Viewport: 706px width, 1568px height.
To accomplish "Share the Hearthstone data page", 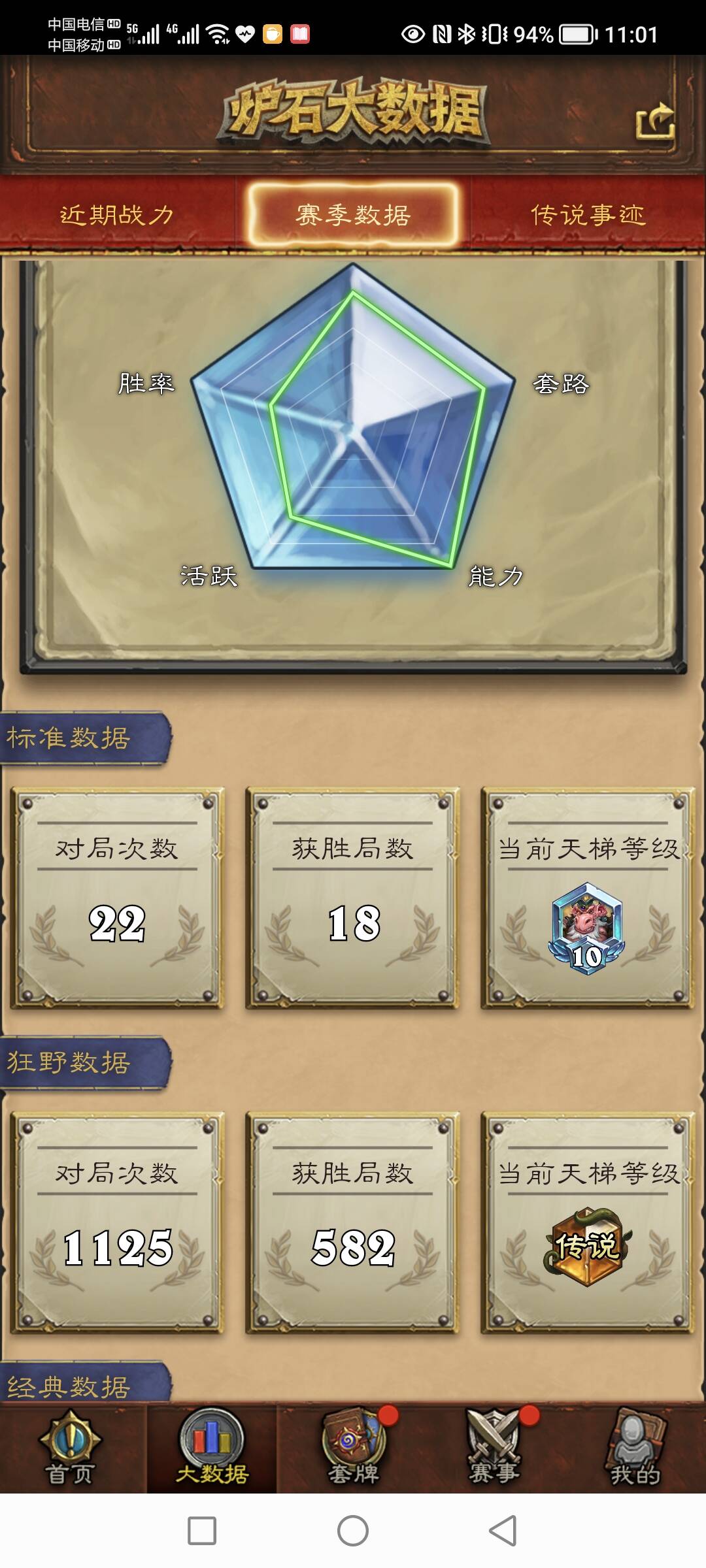I will (x=655, y=122).
